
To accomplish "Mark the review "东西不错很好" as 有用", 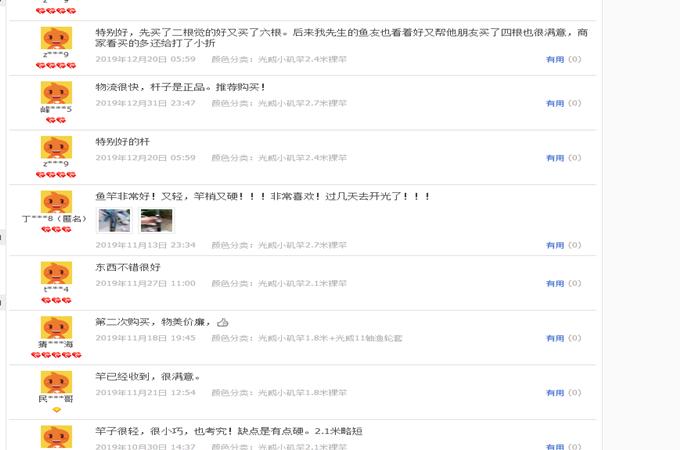I will pos(555,284).
